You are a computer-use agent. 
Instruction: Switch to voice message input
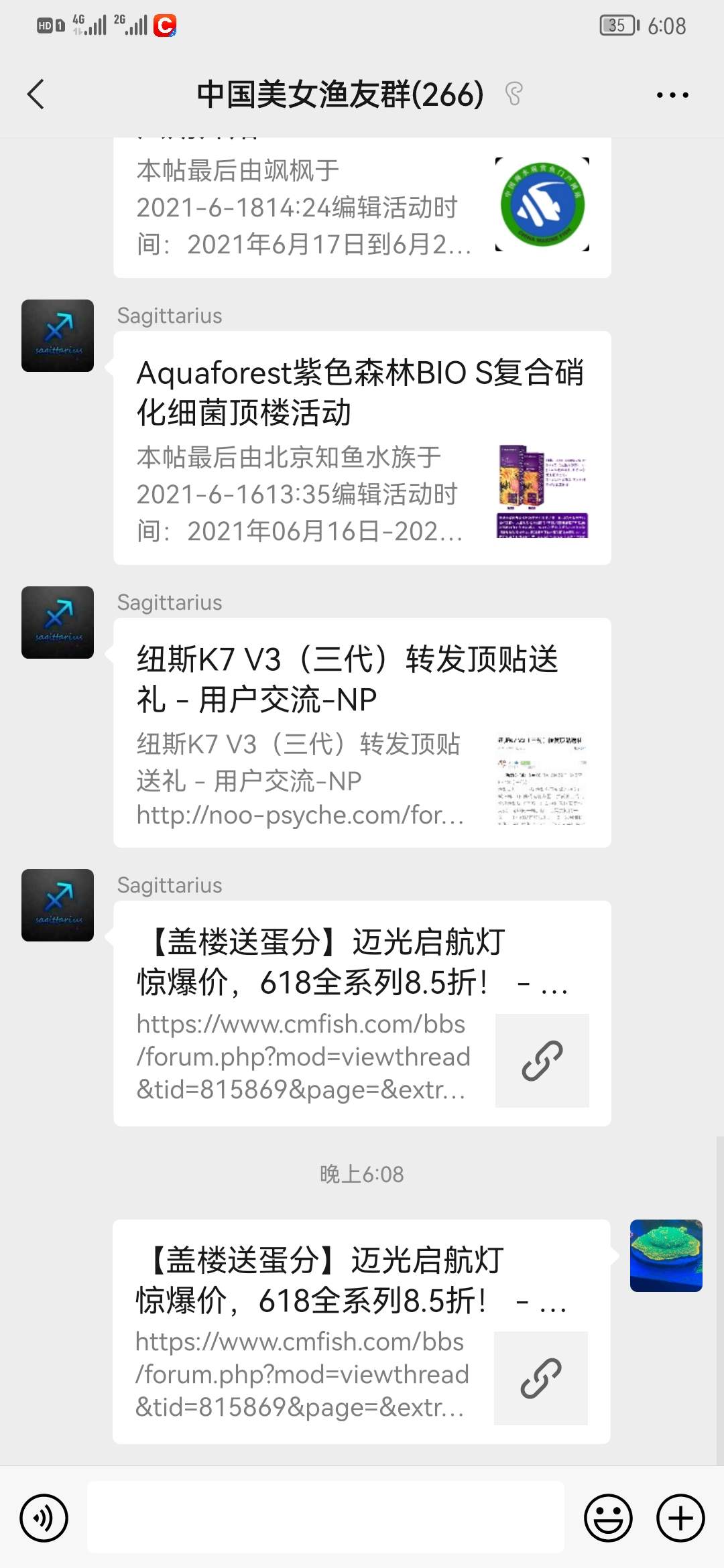(44, 1518)
